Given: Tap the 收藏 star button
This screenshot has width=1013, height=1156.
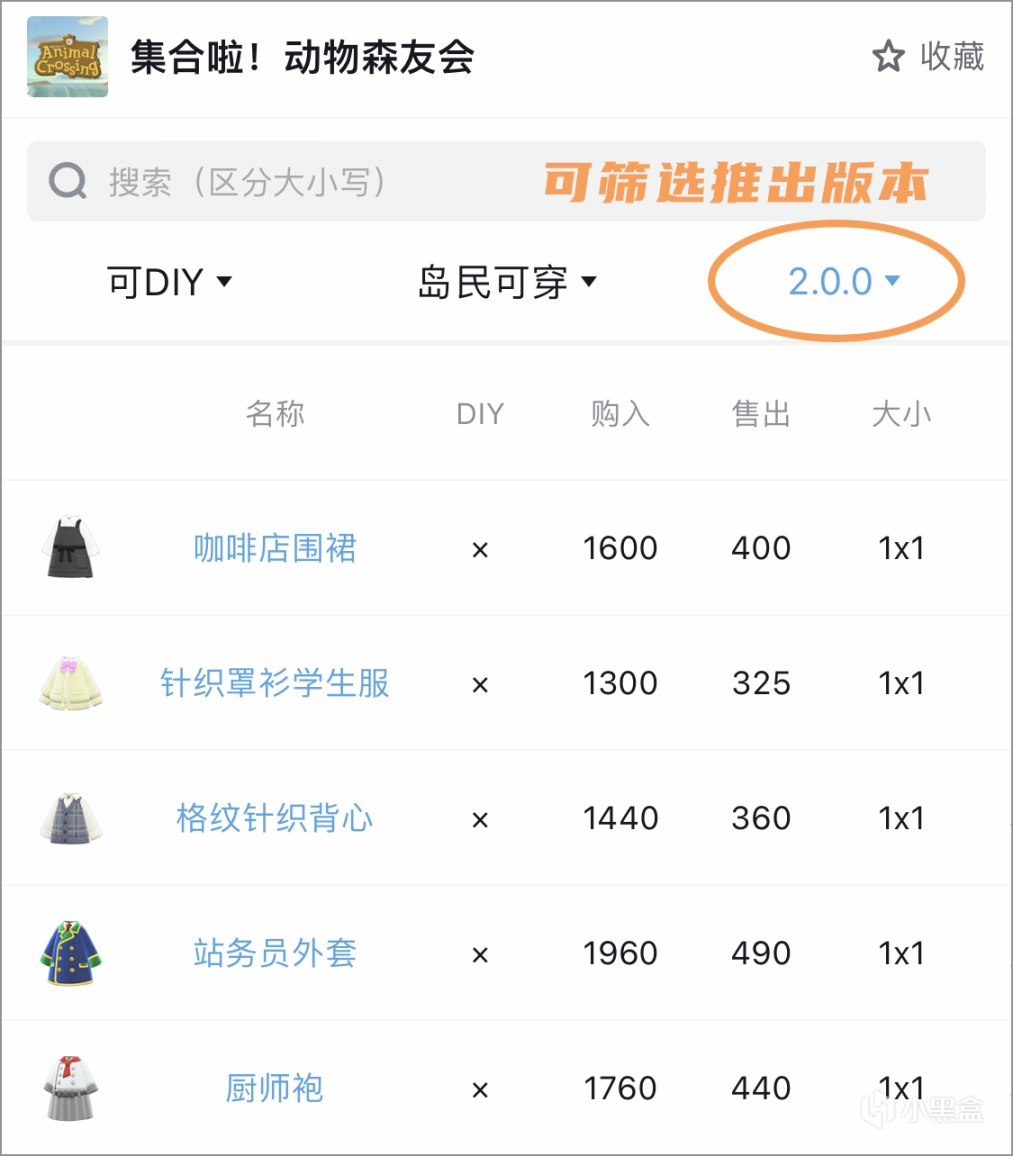Looking at the screenshot, I should point(928,57).
